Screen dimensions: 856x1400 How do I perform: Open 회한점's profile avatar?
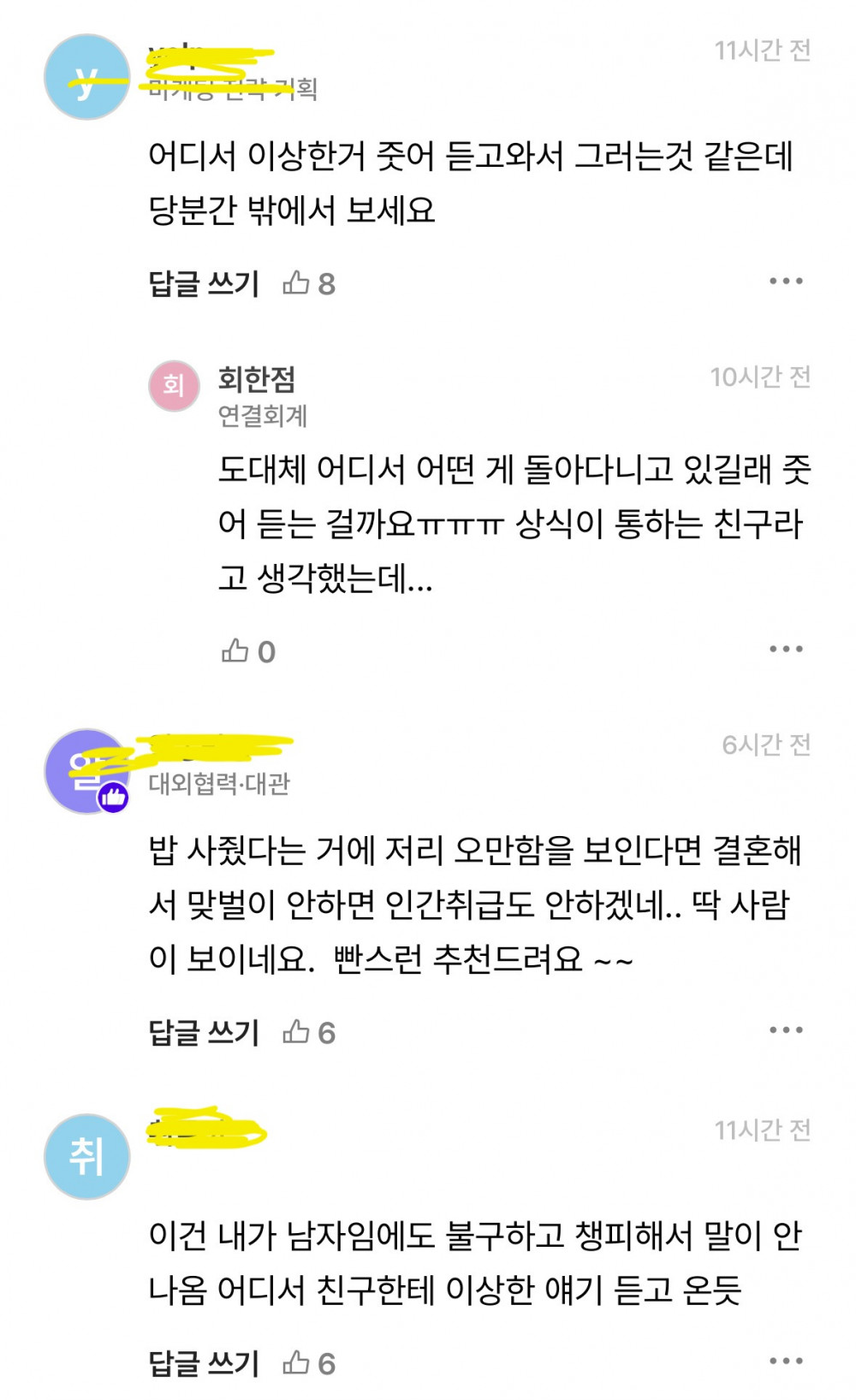pos(174,386)
